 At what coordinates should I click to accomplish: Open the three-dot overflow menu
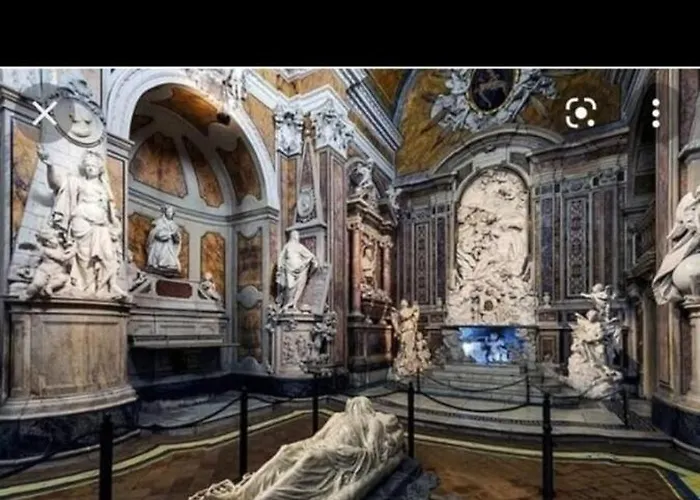[x=655, y=113]
